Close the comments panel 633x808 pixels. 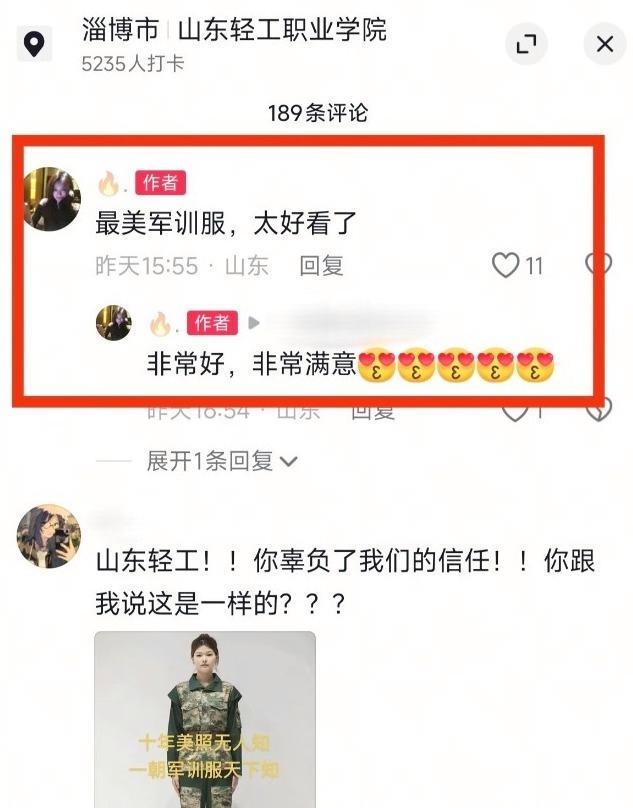[604, 44]
